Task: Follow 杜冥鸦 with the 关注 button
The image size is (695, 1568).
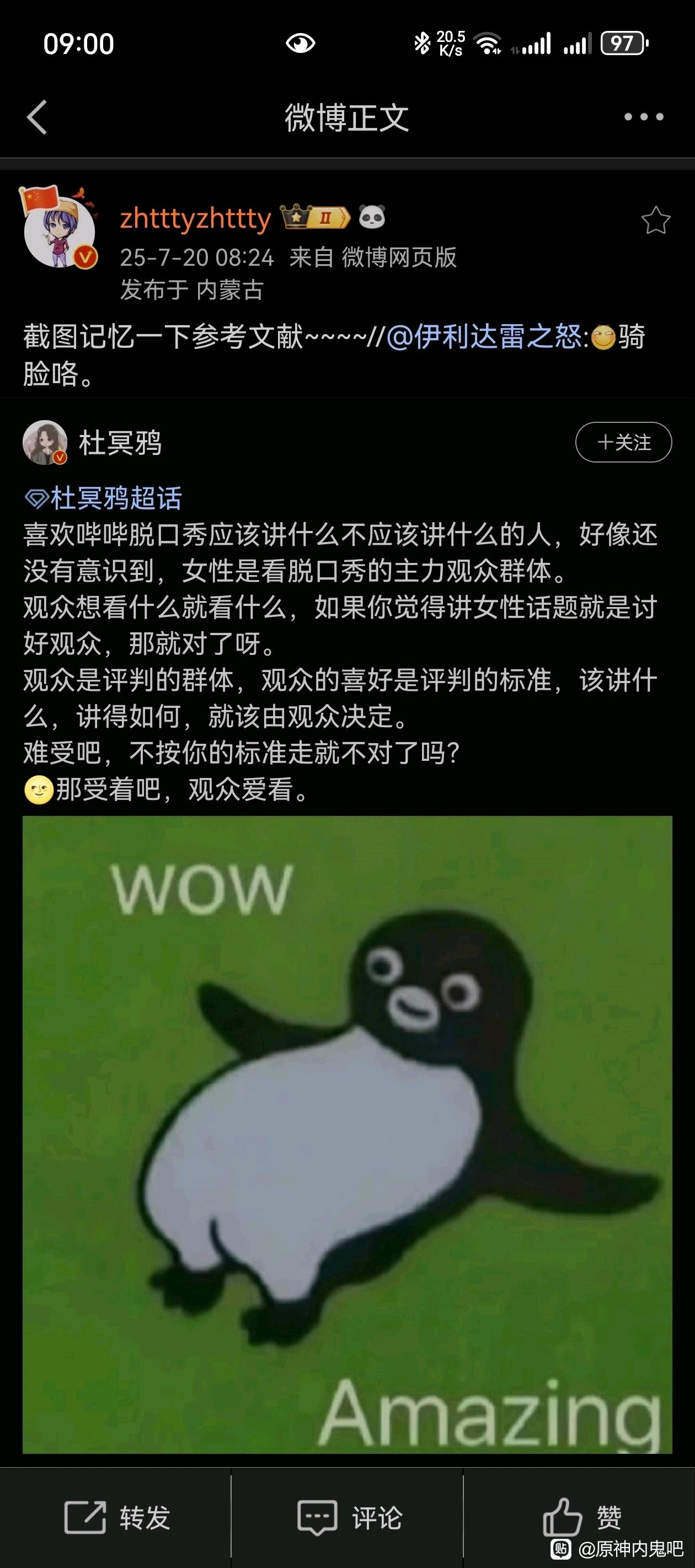Action: pyautogui.click(x=623, y=442)
